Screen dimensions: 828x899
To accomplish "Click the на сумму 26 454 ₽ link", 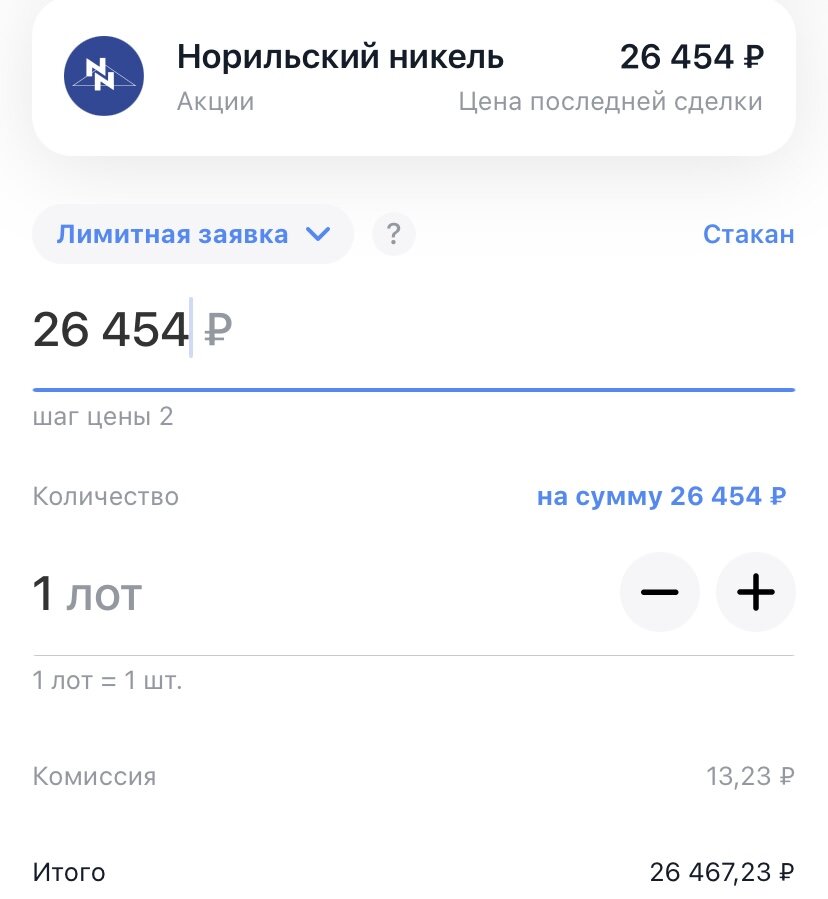I will point(660,495).
